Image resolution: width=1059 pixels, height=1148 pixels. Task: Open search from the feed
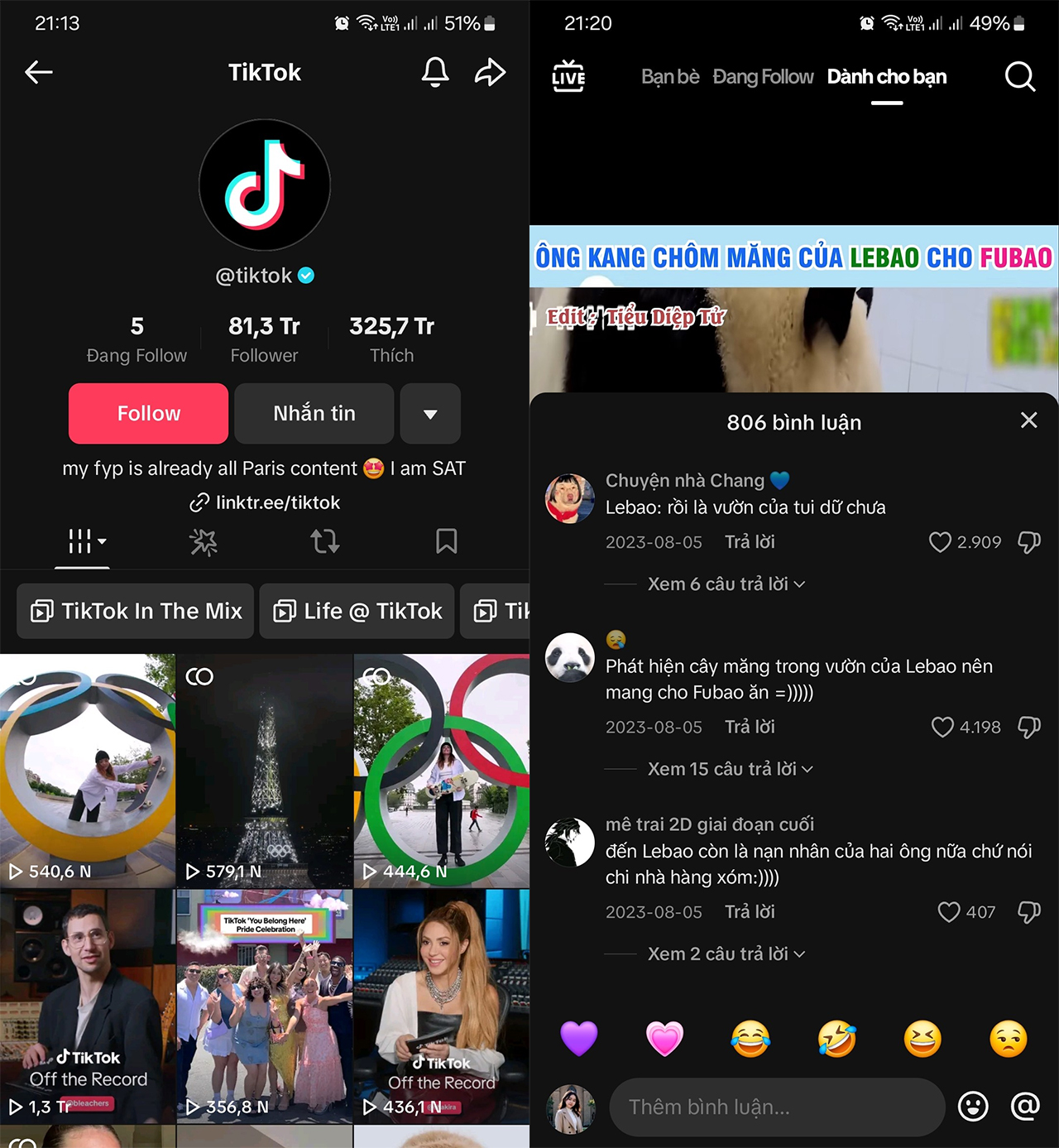(x=1019, y=76)
